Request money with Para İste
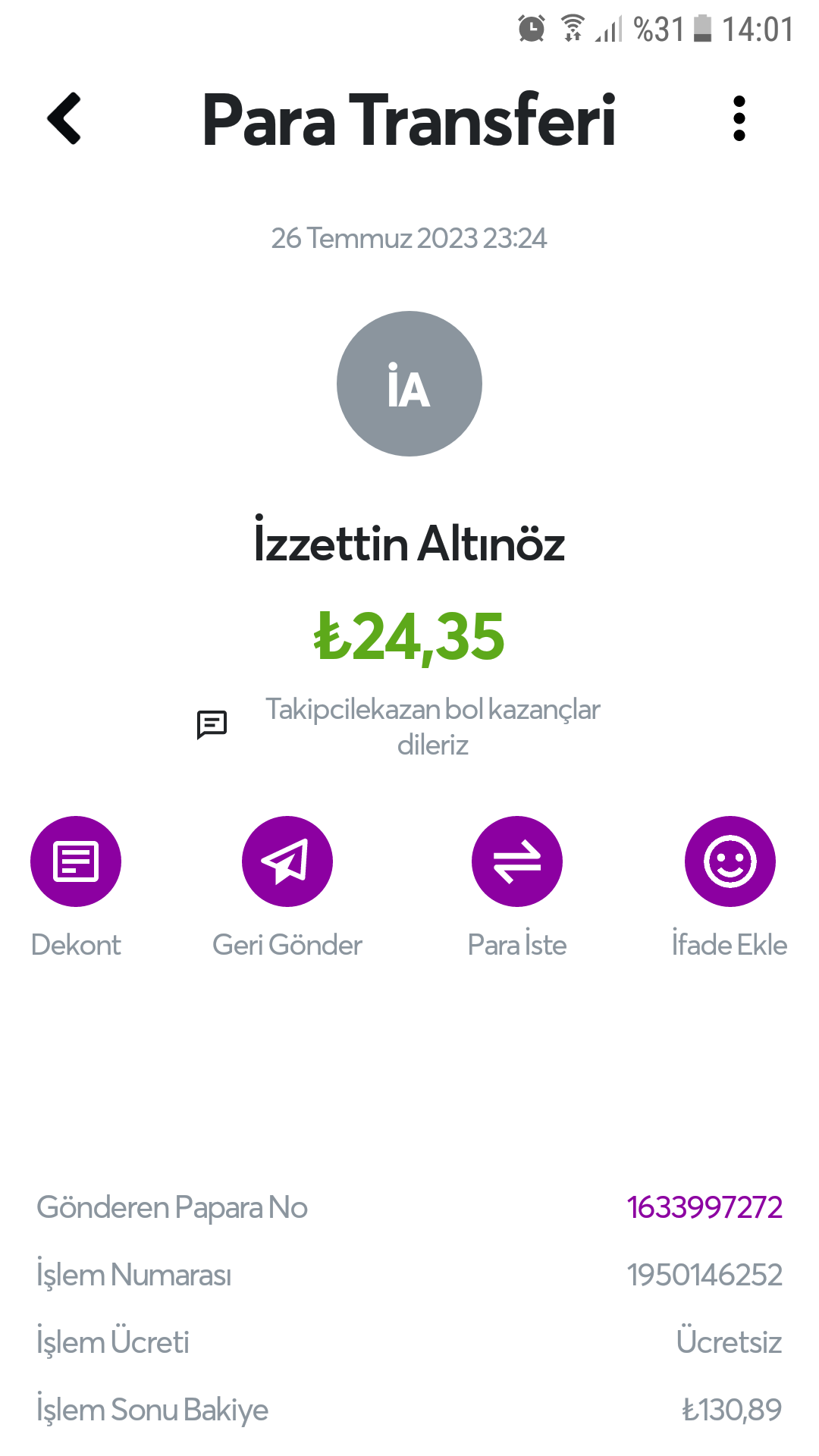Image resolution: width=819 pixels, height=1456 pixels. tap(517, 861)
